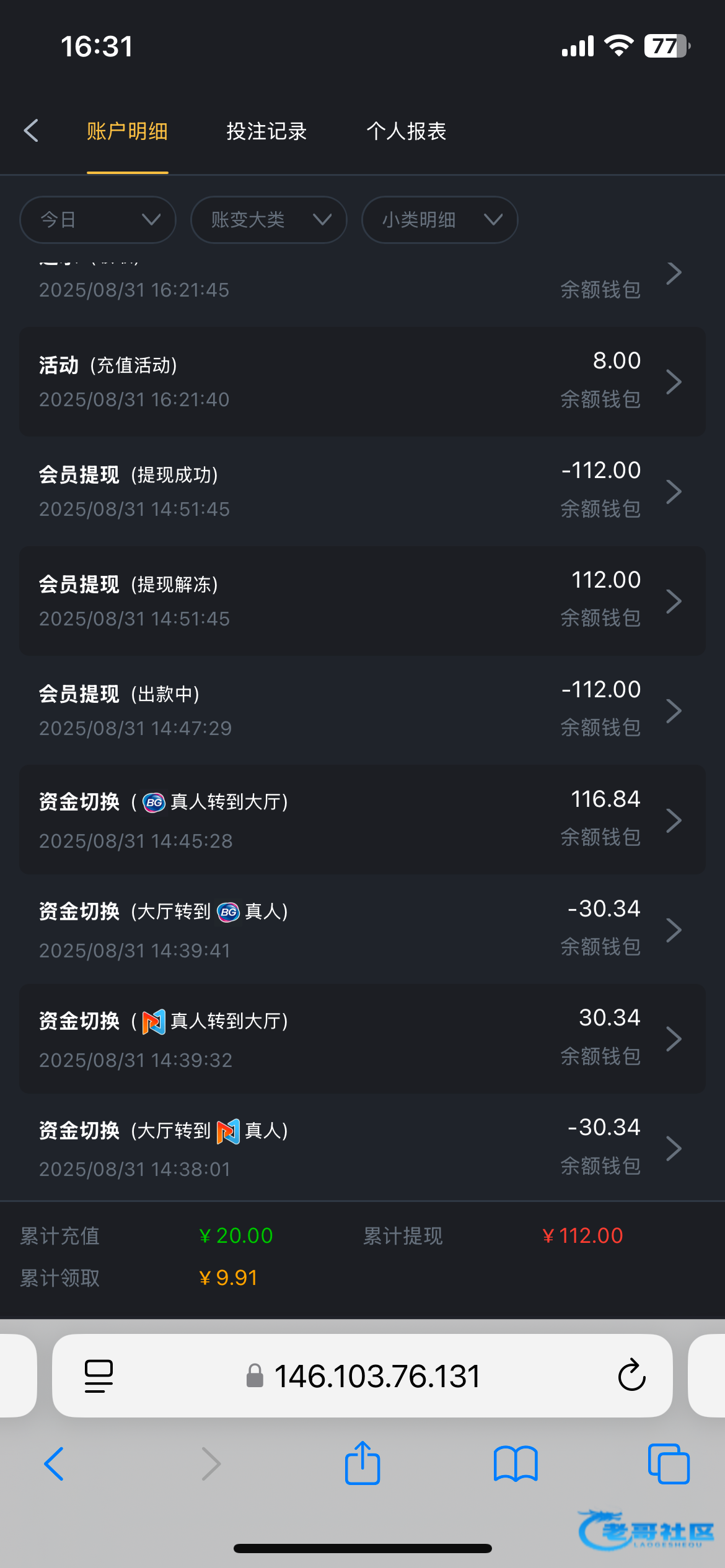The height and width of the screenshot is (1568, 725).
Task: Open the 资金切换 record at 14:39:32
Action: (362, 1039)
